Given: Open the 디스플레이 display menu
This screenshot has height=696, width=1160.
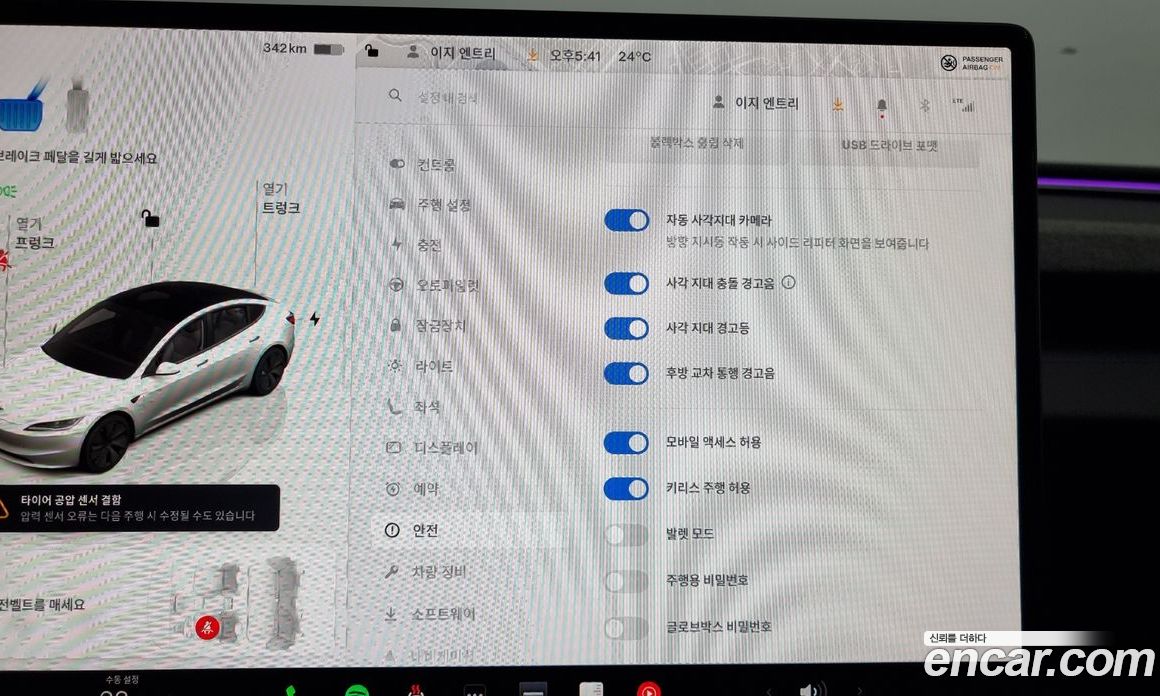Looking at the screenshot, I should click(x=445, y=447).
